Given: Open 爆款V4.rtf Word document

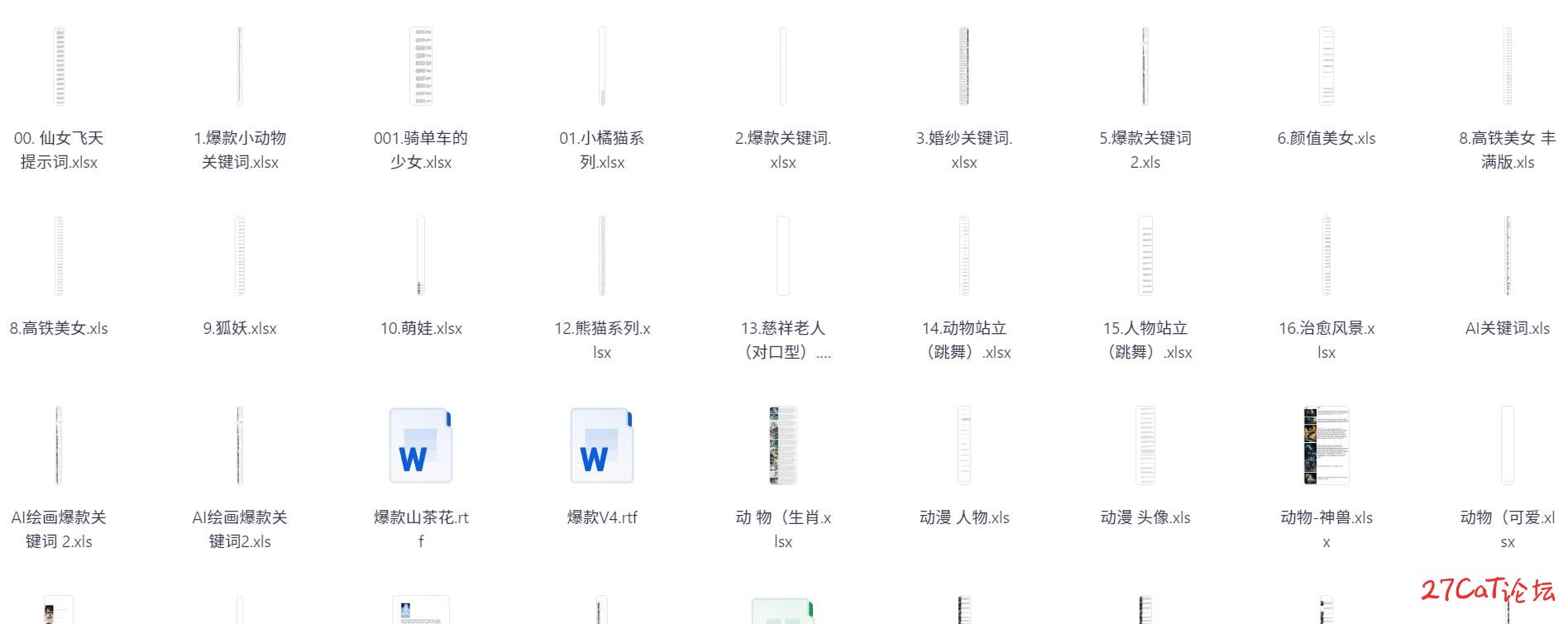Looking at the screenshot, I should point(602,445).
